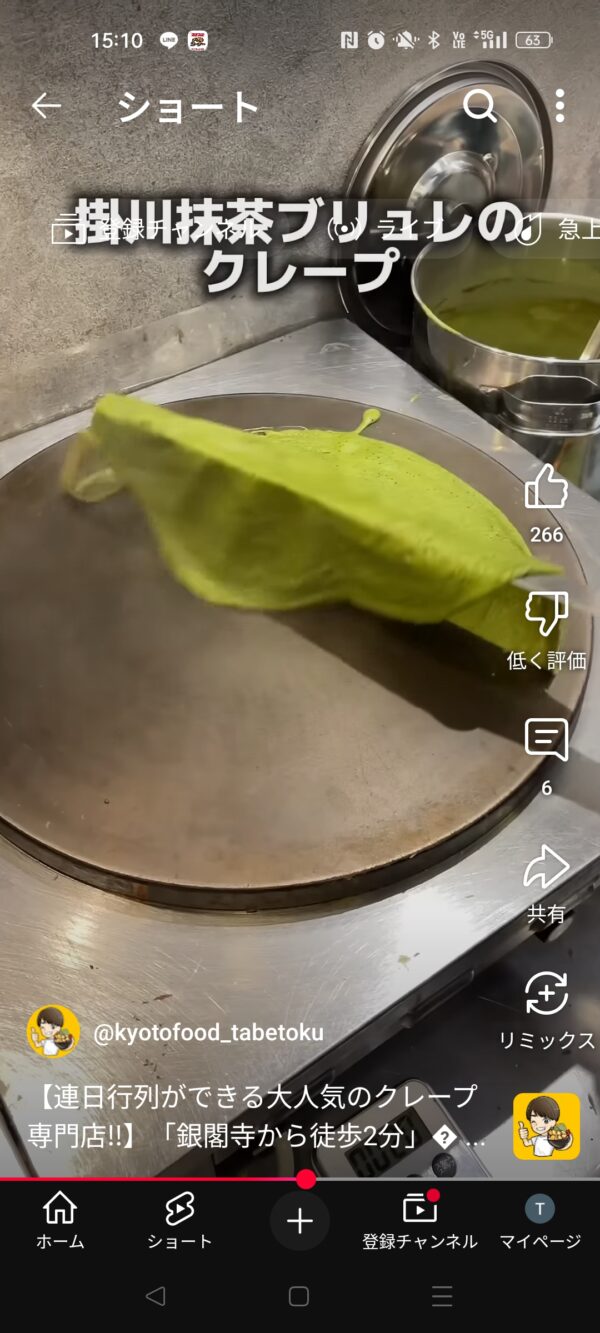
Task: Open the 登録チャンネル tab
Action: coord(420,1220)
